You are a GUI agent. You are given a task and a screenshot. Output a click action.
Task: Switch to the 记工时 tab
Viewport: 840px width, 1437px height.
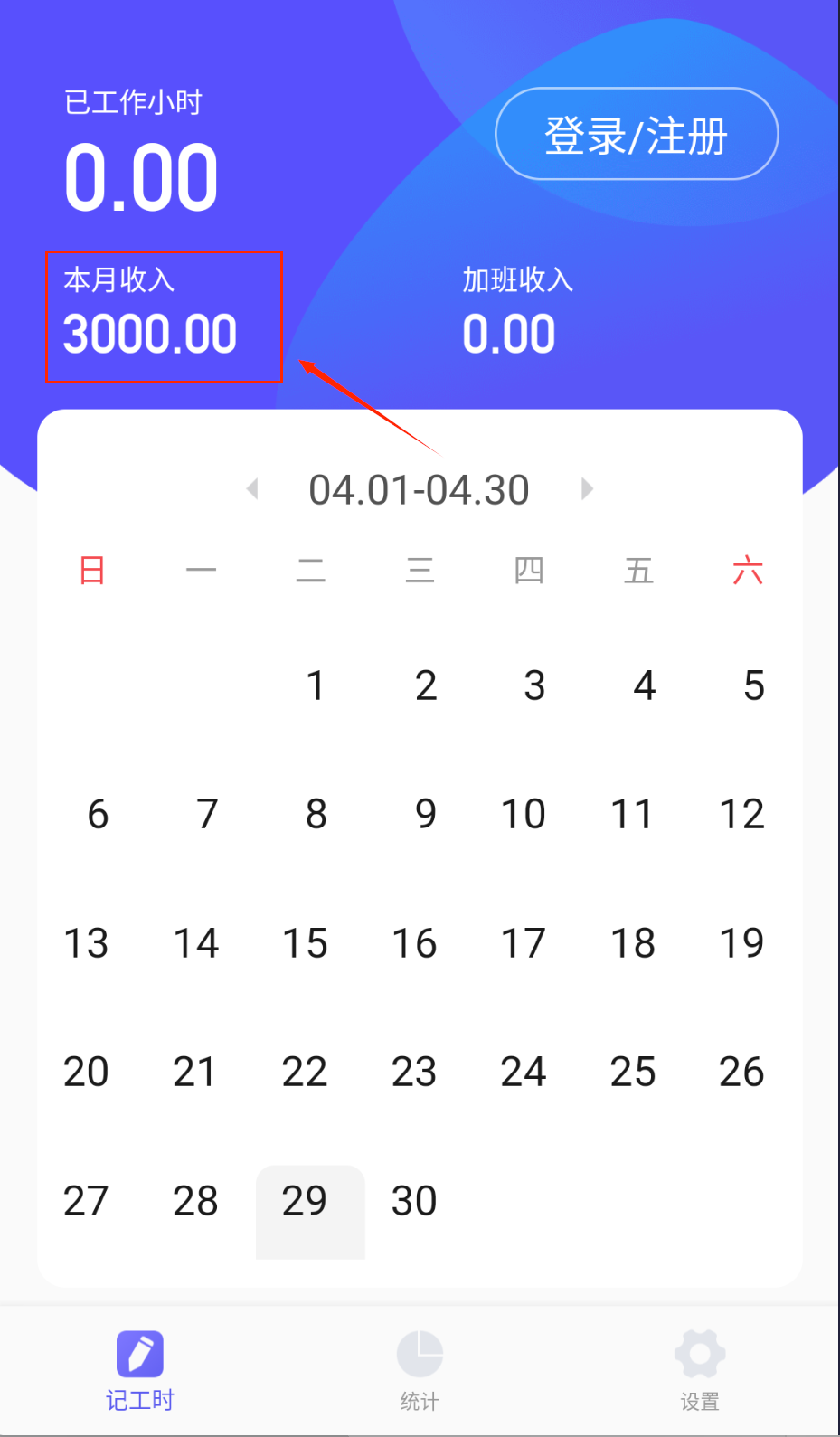tap(139, 1369)
